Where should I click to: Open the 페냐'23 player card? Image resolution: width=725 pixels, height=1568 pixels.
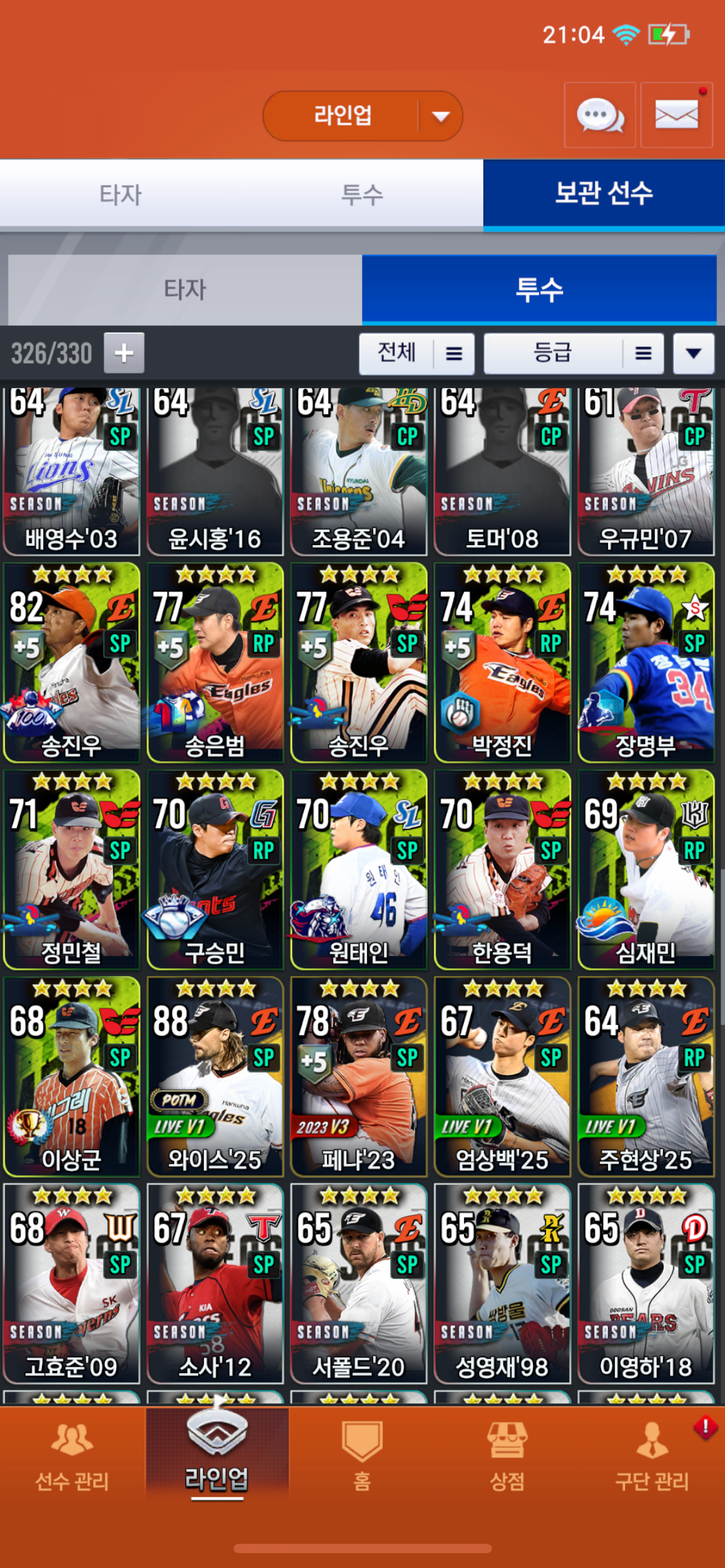point(359,1076)
